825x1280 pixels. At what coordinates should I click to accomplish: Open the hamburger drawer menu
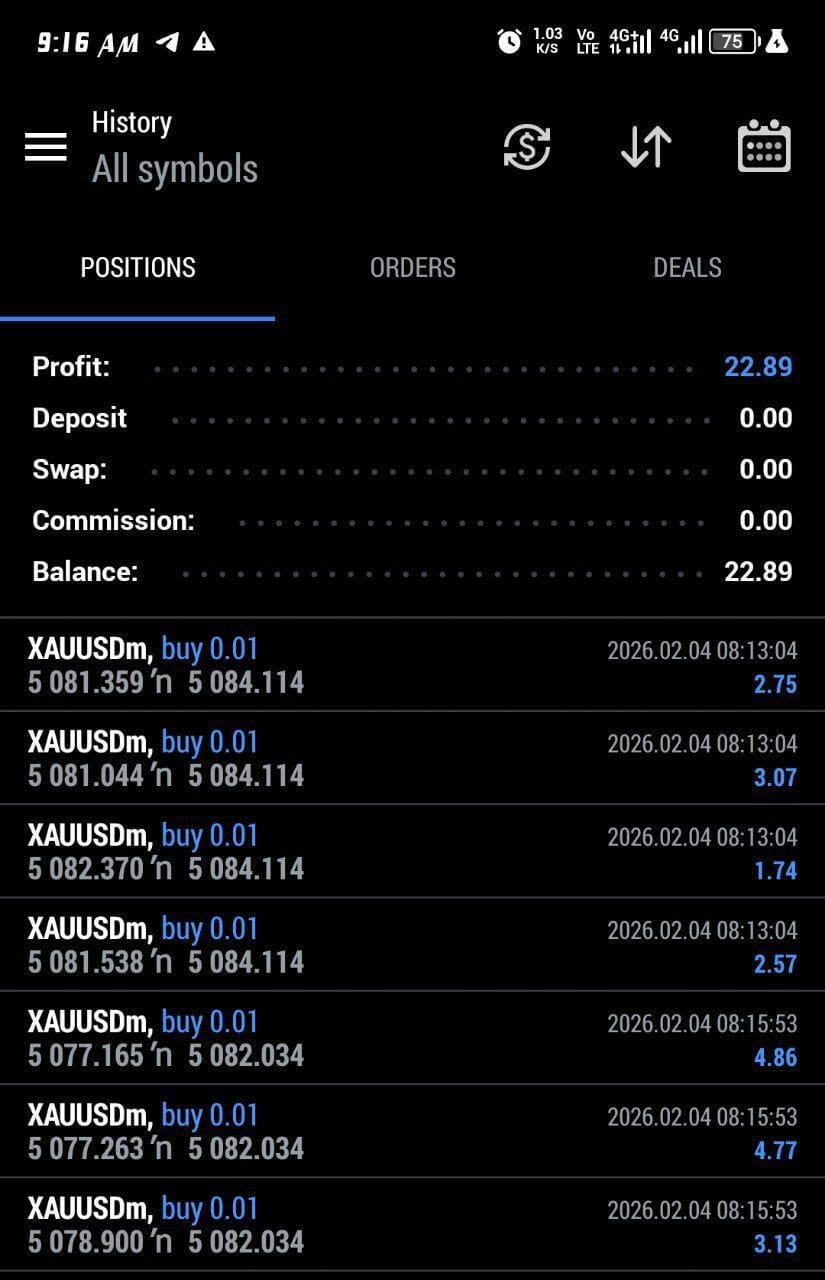[x=46, y=147]
